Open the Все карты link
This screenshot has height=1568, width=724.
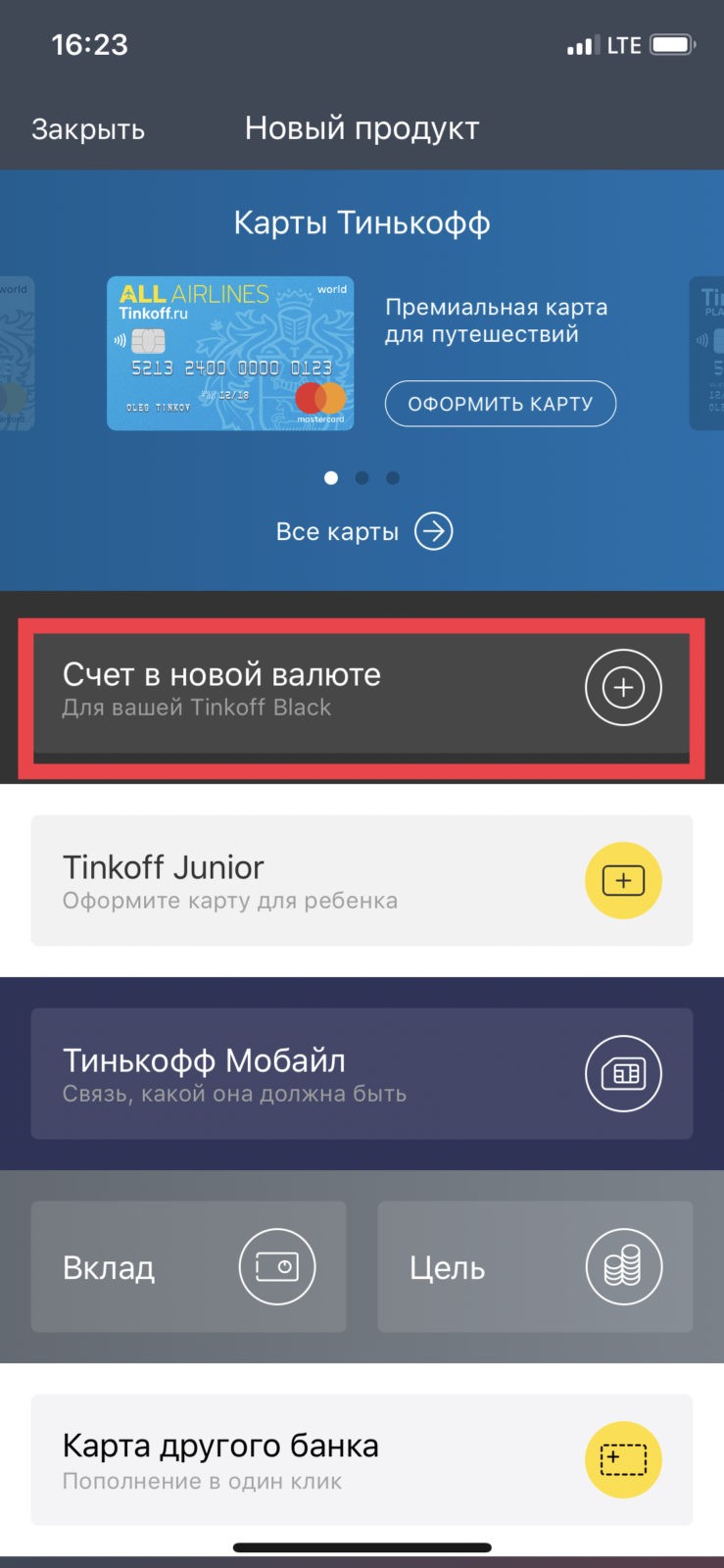tap(363, 531)
